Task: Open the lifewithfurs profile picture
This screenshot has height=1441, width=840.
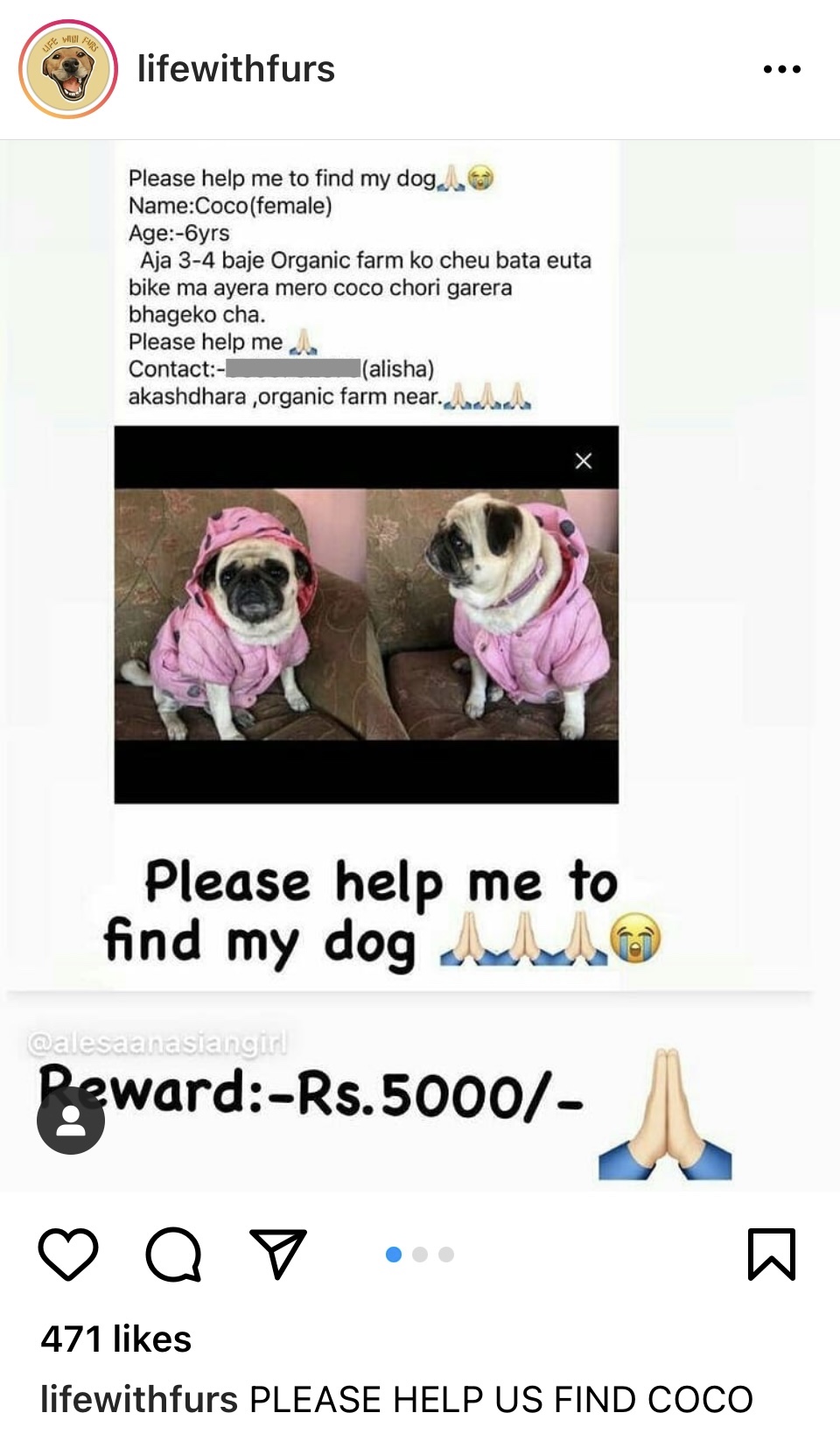Action: point(68,69)
